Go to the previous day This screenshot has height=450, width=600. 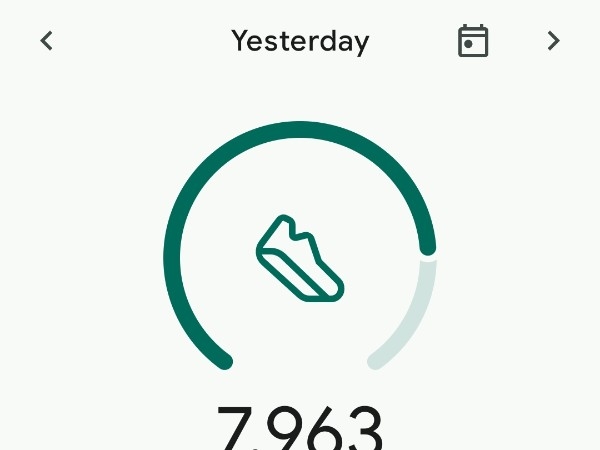[x=46, y=41]
